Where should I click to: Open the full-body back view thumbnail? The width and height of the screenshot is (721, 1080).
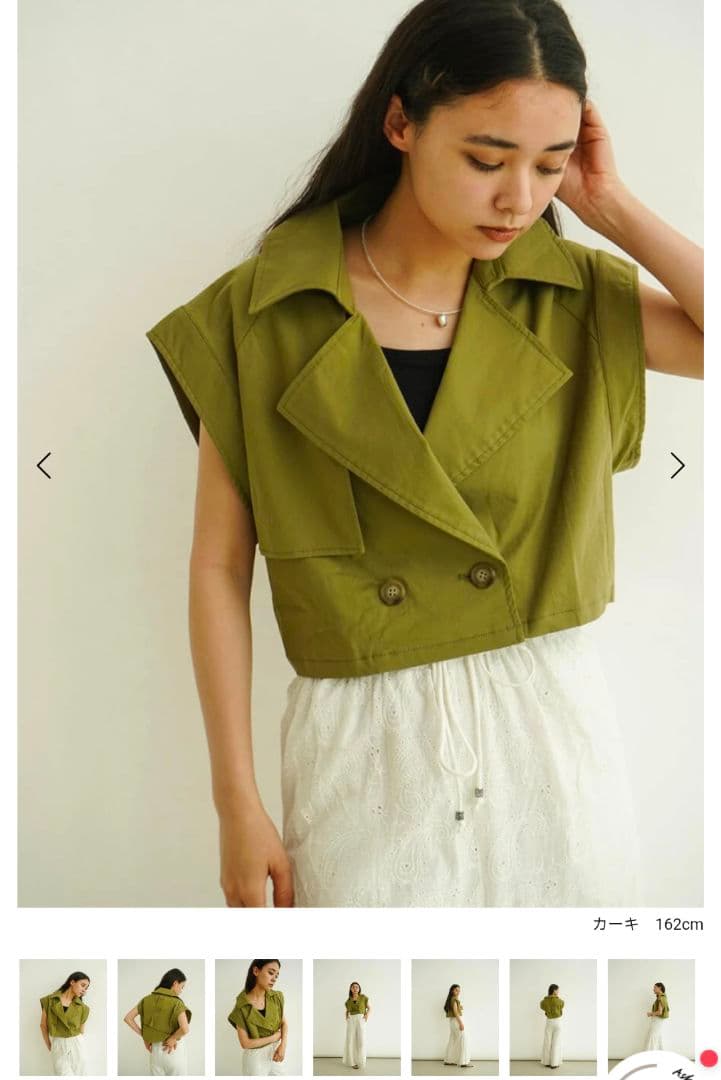tap(553, 1017)
